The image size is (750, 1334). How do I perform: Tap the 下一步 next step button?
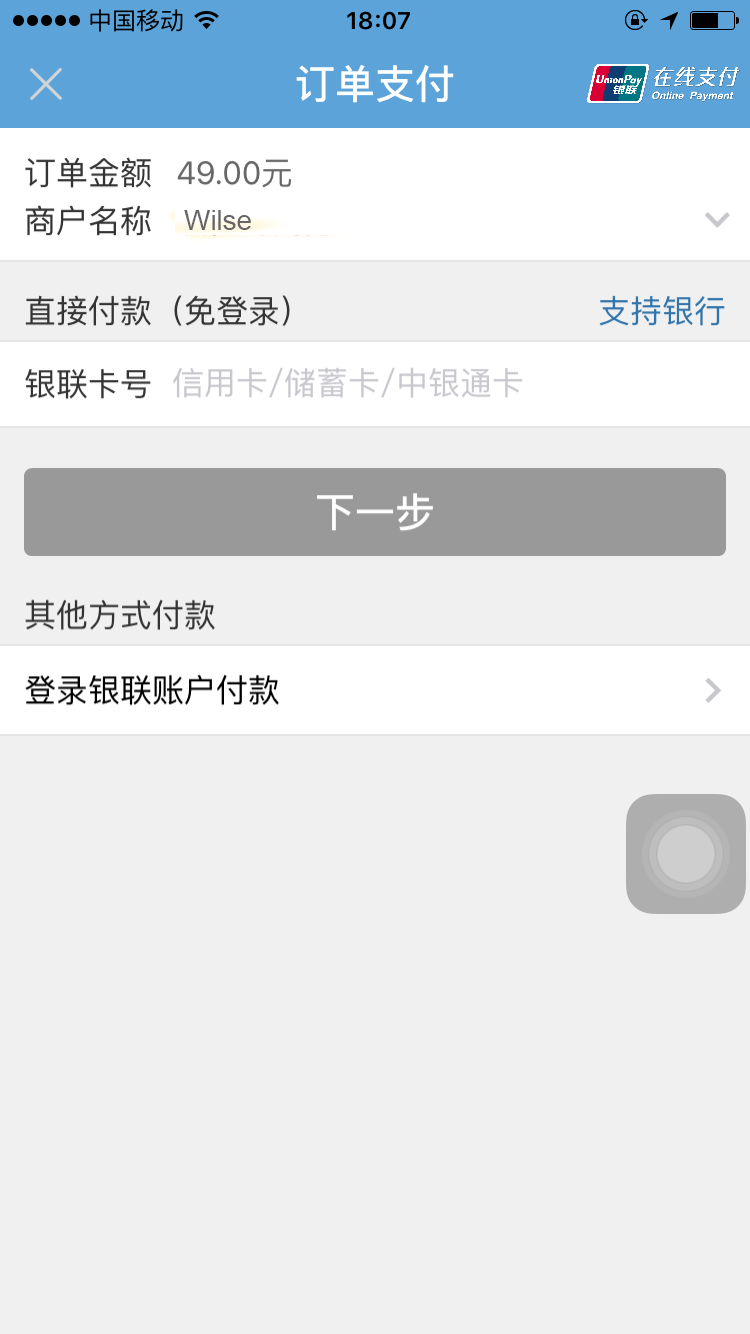click(x=375, y=512)
